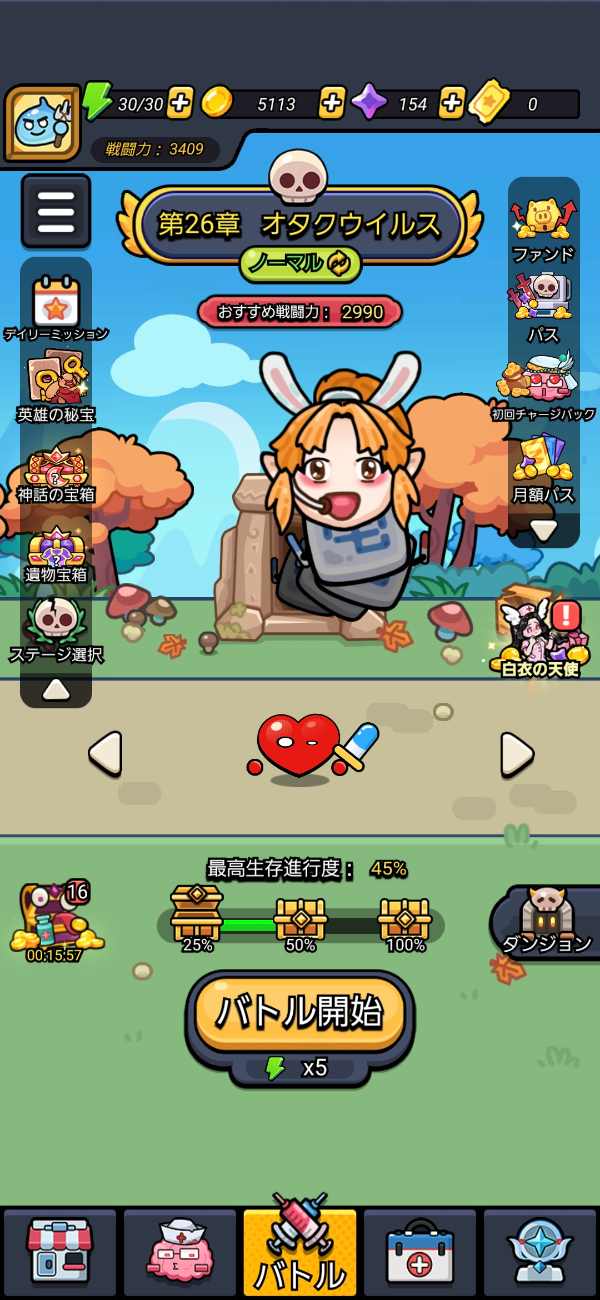Claim the 25% progress chest
Viewport: 600px width, 1300px height.
[x=197, y=913]
